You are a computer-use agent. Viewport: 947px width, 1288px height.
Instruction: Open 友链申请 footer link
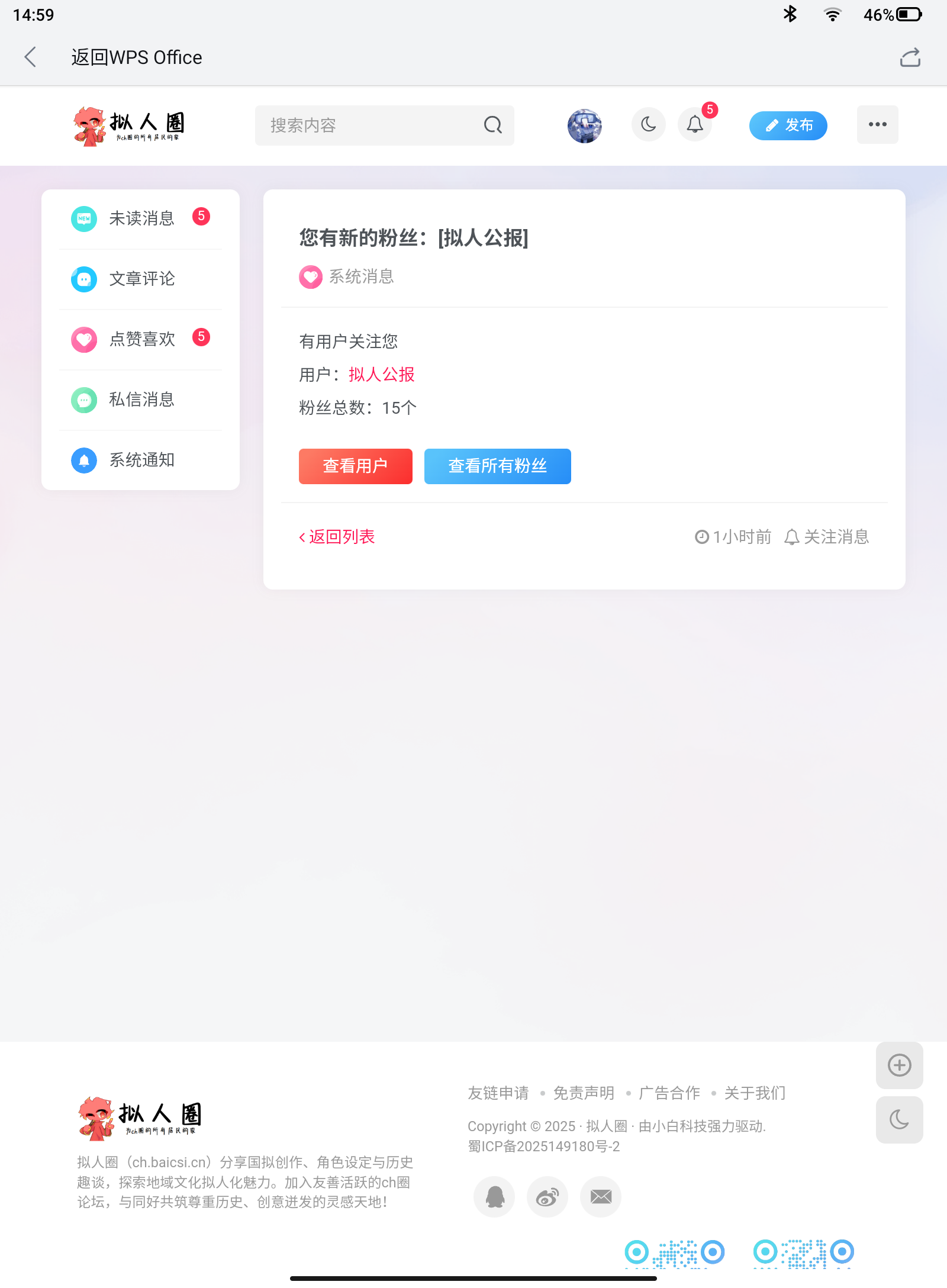click(498, 1093)
